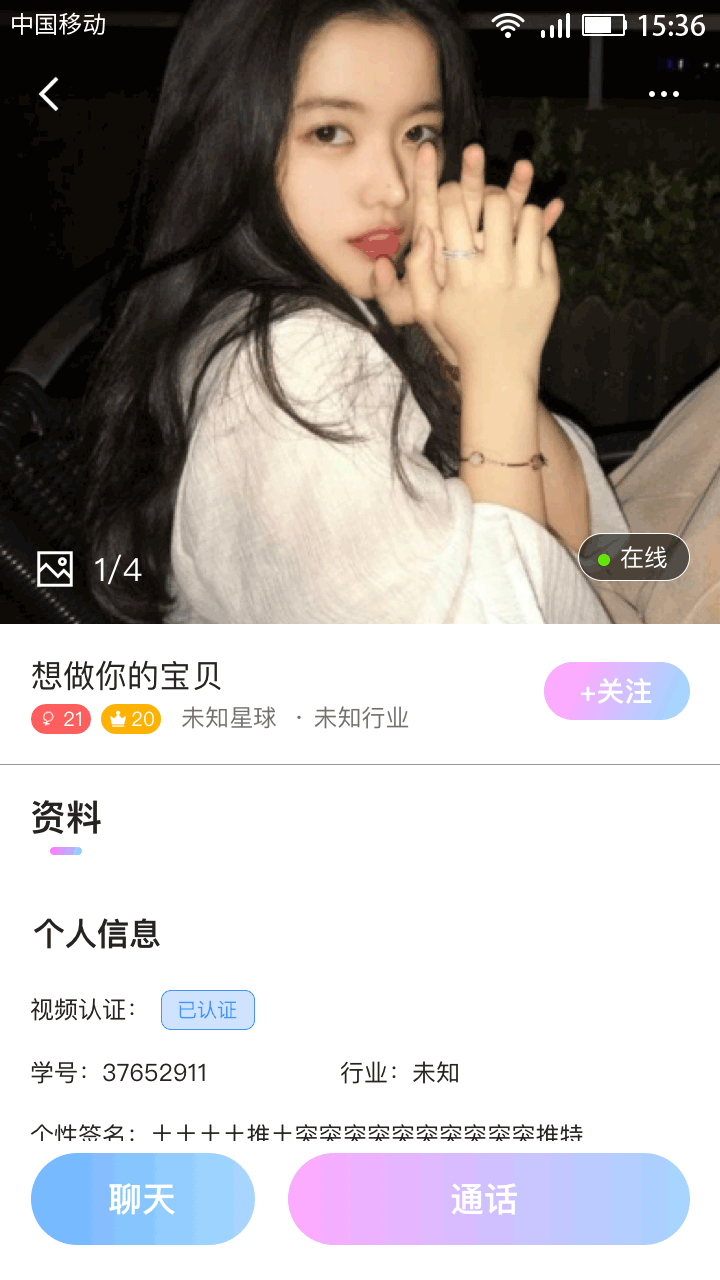Open the three-dot overflow menu

664,94
